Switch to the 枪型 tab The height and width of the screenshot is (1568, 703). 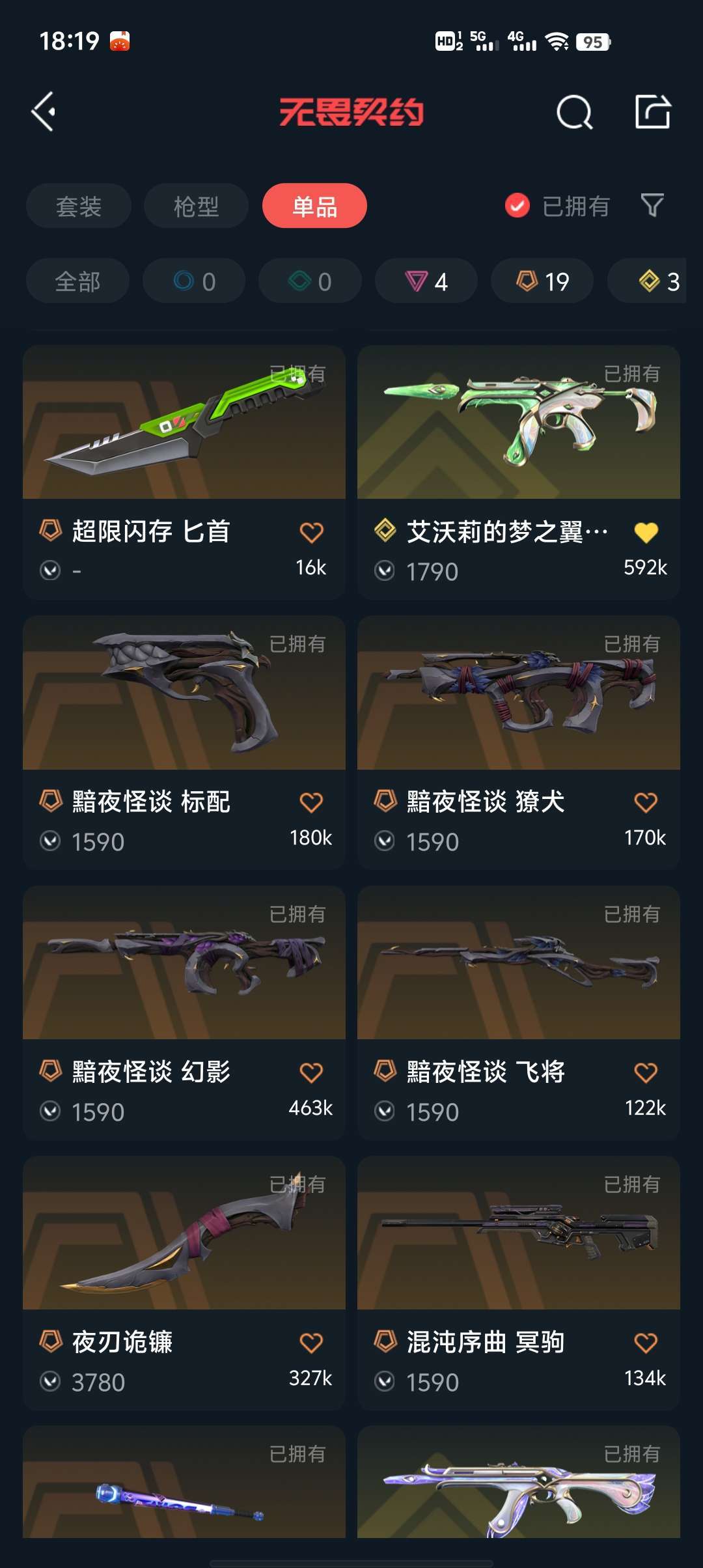(196, 206)
